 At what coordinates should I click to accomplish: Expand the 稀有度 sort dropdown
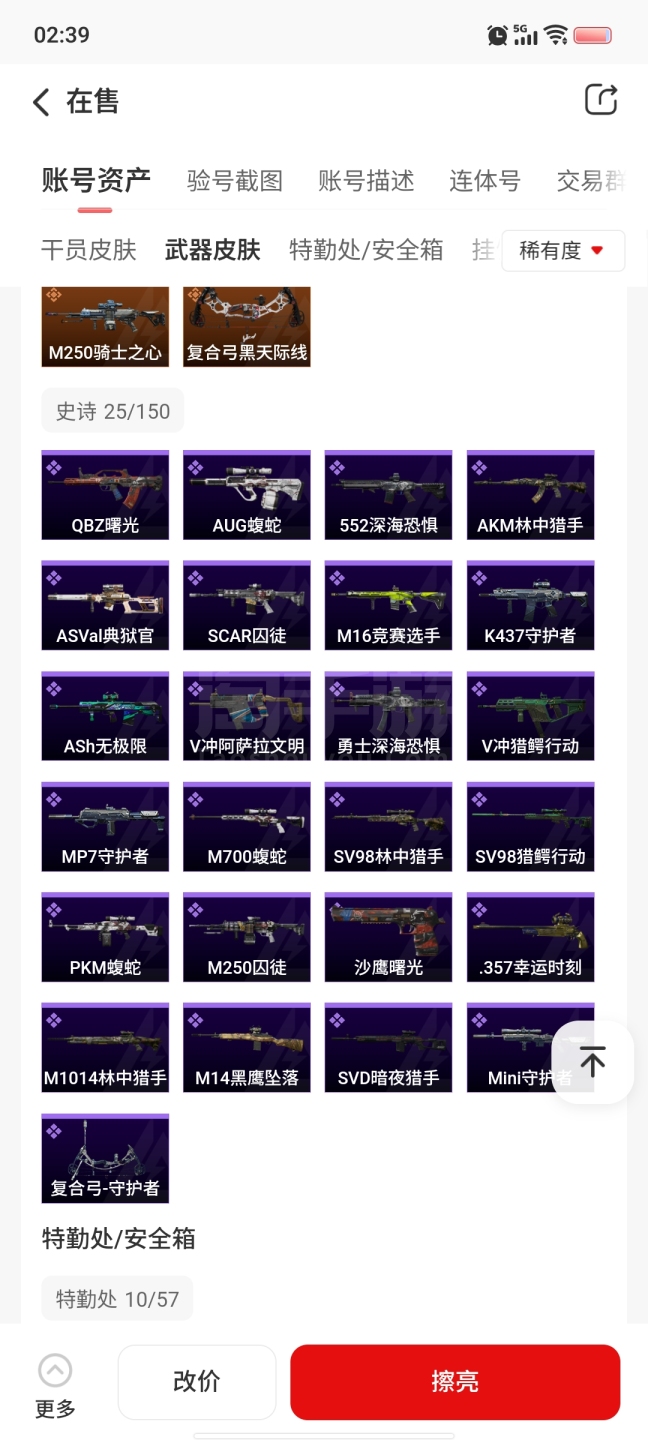point(563,251)
